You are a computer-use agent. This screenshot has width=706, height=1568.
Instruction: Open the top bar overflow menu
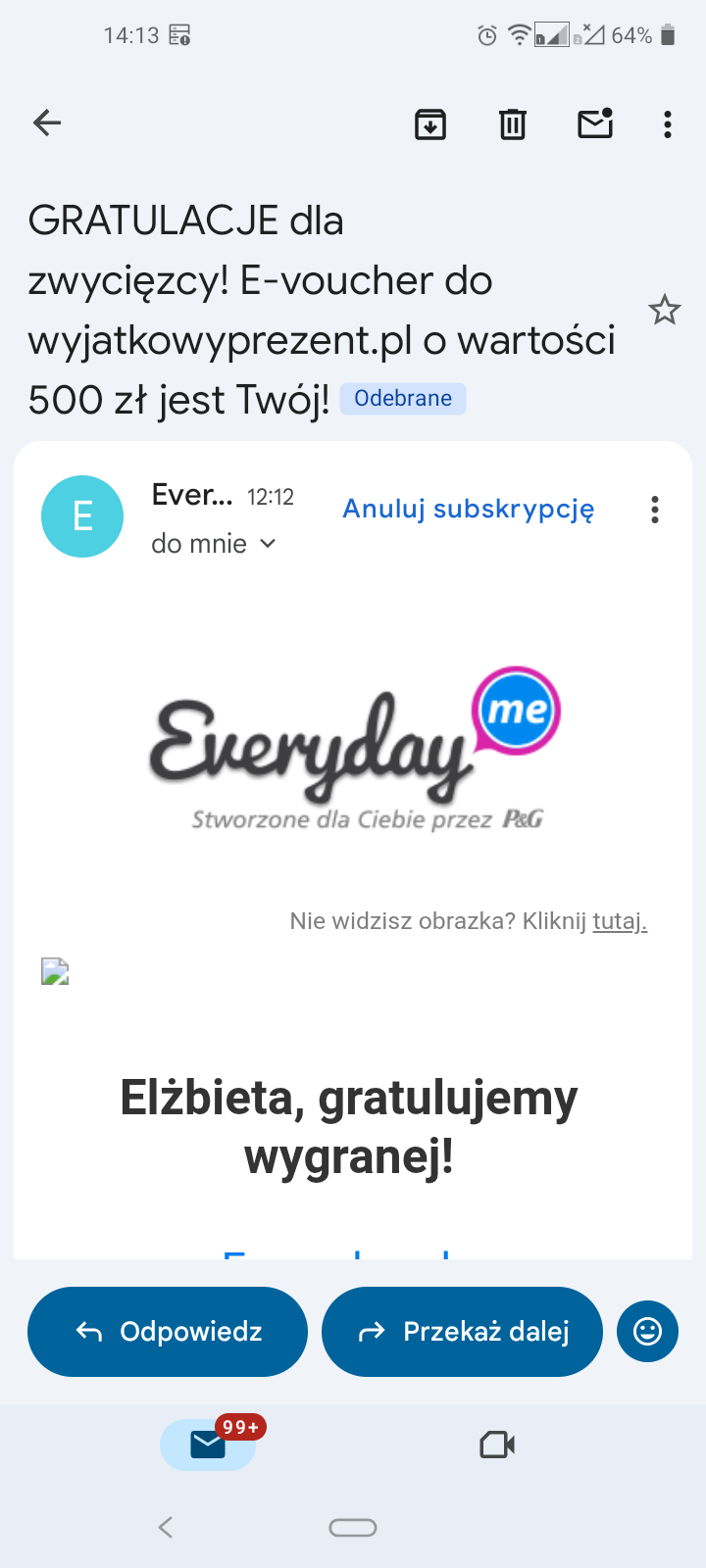pyautogui.click(x=668, y=124)
